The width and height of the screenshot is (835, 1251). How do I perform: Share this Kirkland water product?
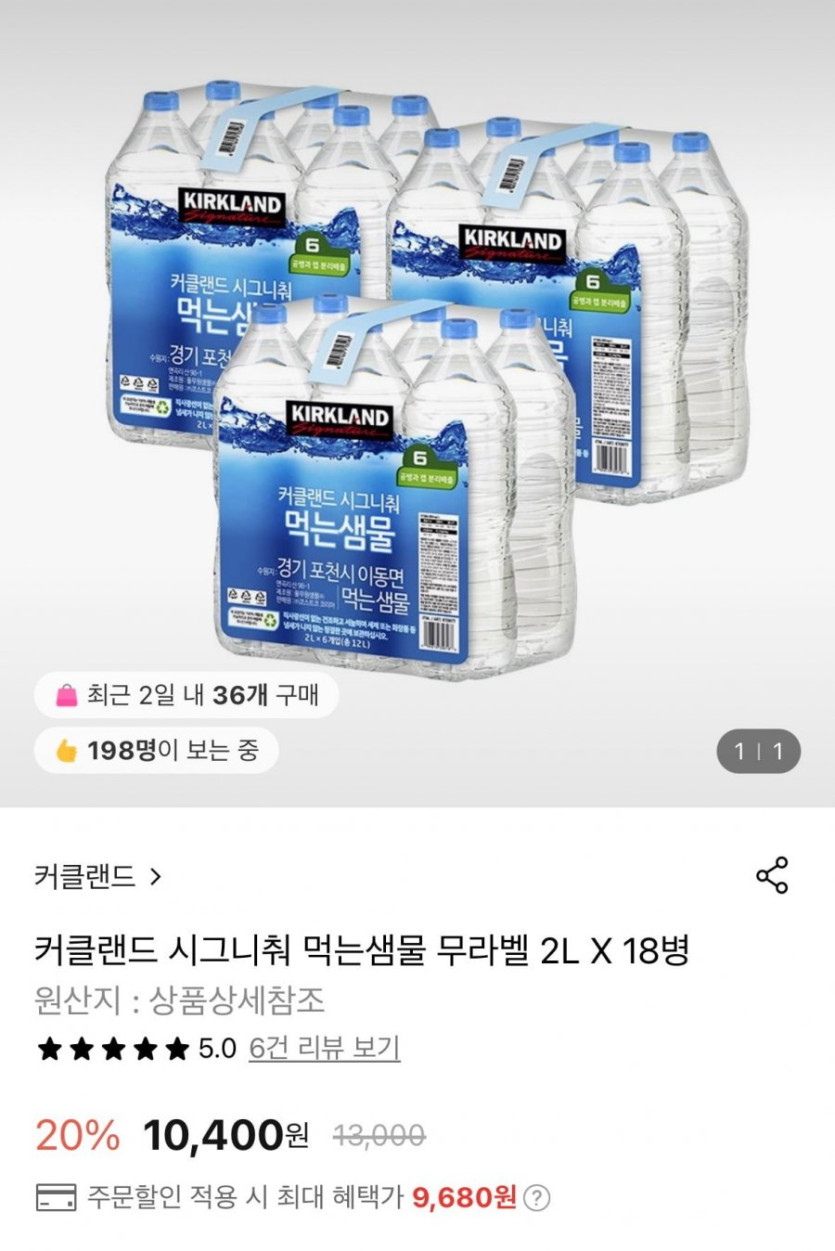pyautogui.click(x=772, y=875)
